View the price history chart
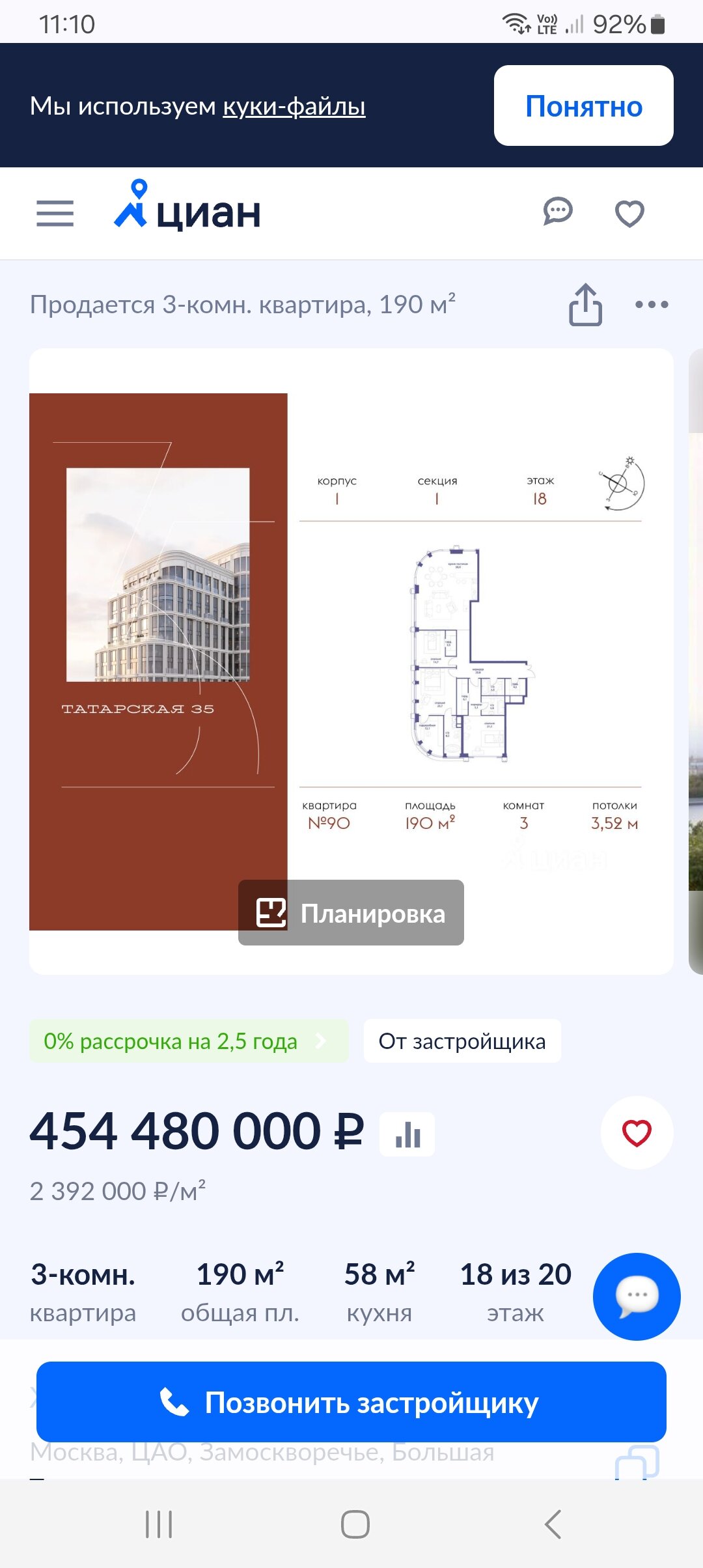Viewport: 703px width, 1568px height. [x=407, y=1134]
